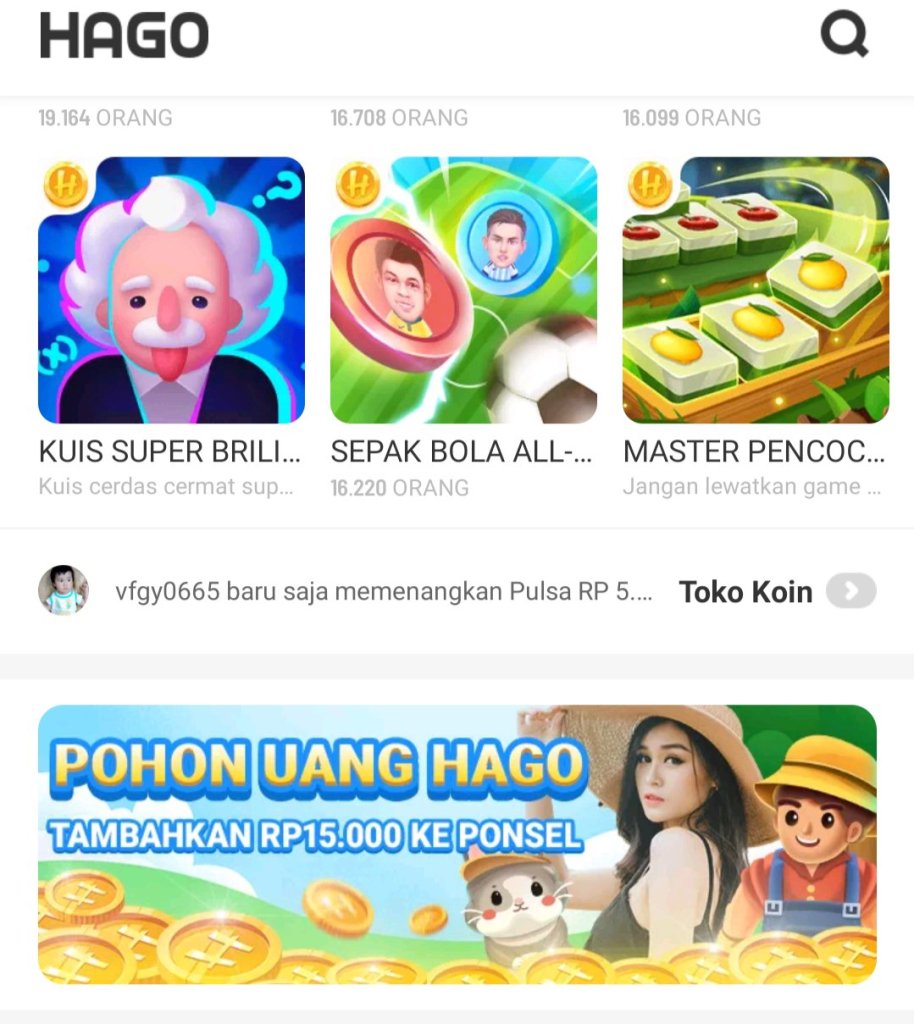
Task: Go to Toko Koin
Action: (776, 592)
